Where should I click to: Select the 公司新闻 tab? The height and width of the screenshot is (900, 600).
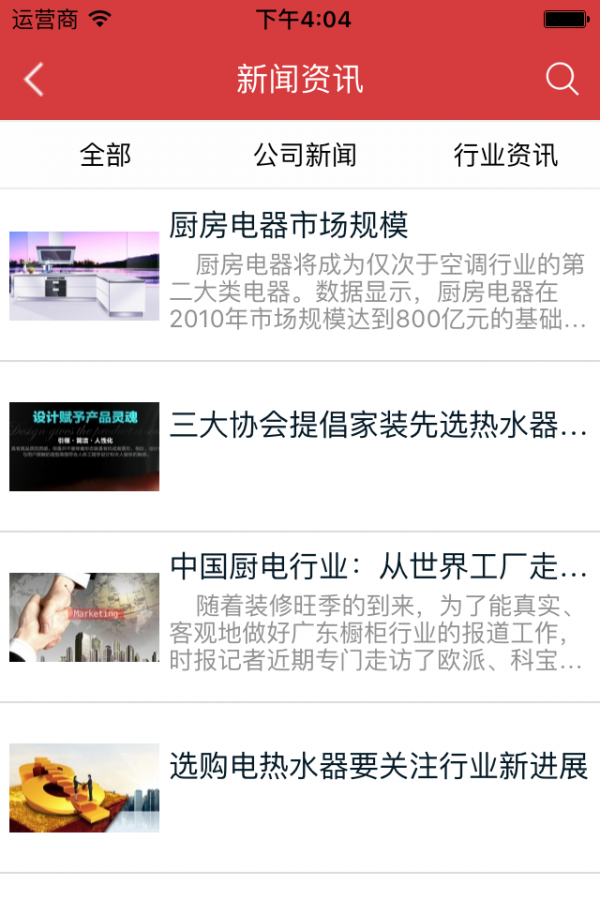pos(304,155)
